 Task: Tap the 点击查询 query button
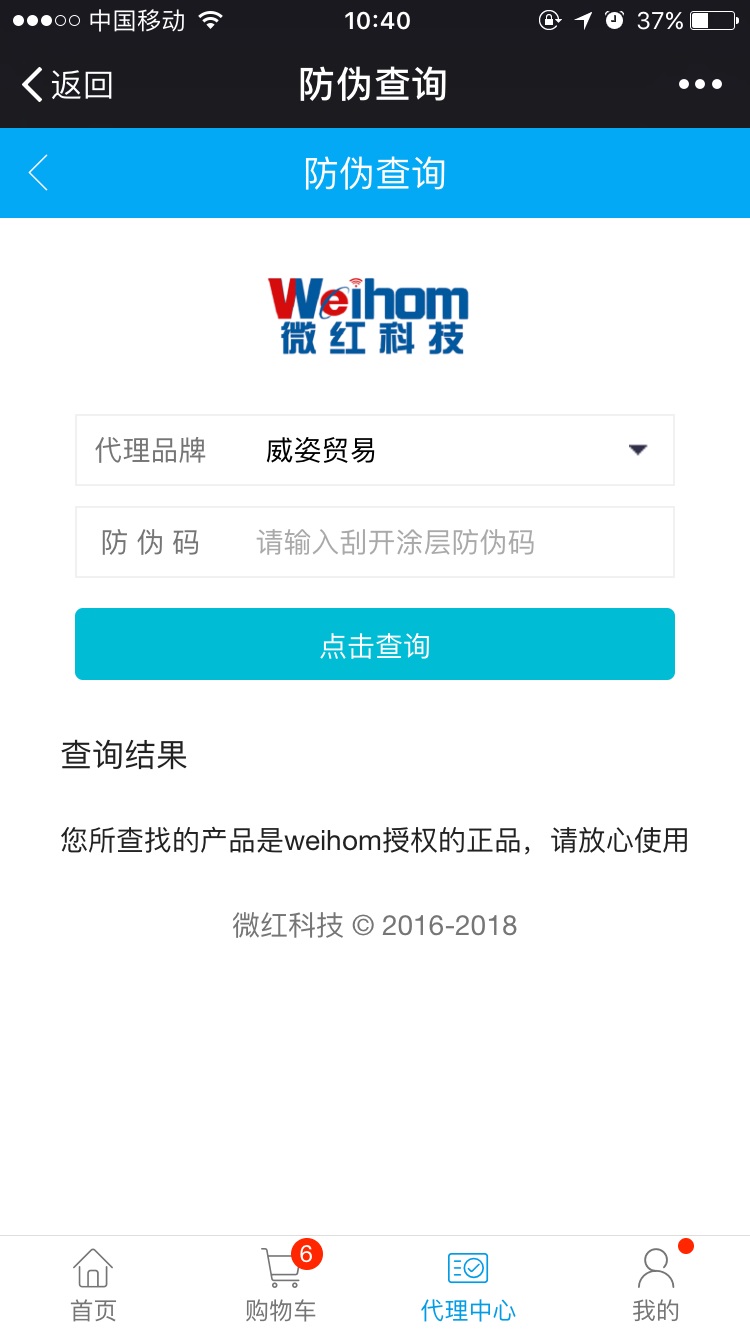[x=375, y=645]
